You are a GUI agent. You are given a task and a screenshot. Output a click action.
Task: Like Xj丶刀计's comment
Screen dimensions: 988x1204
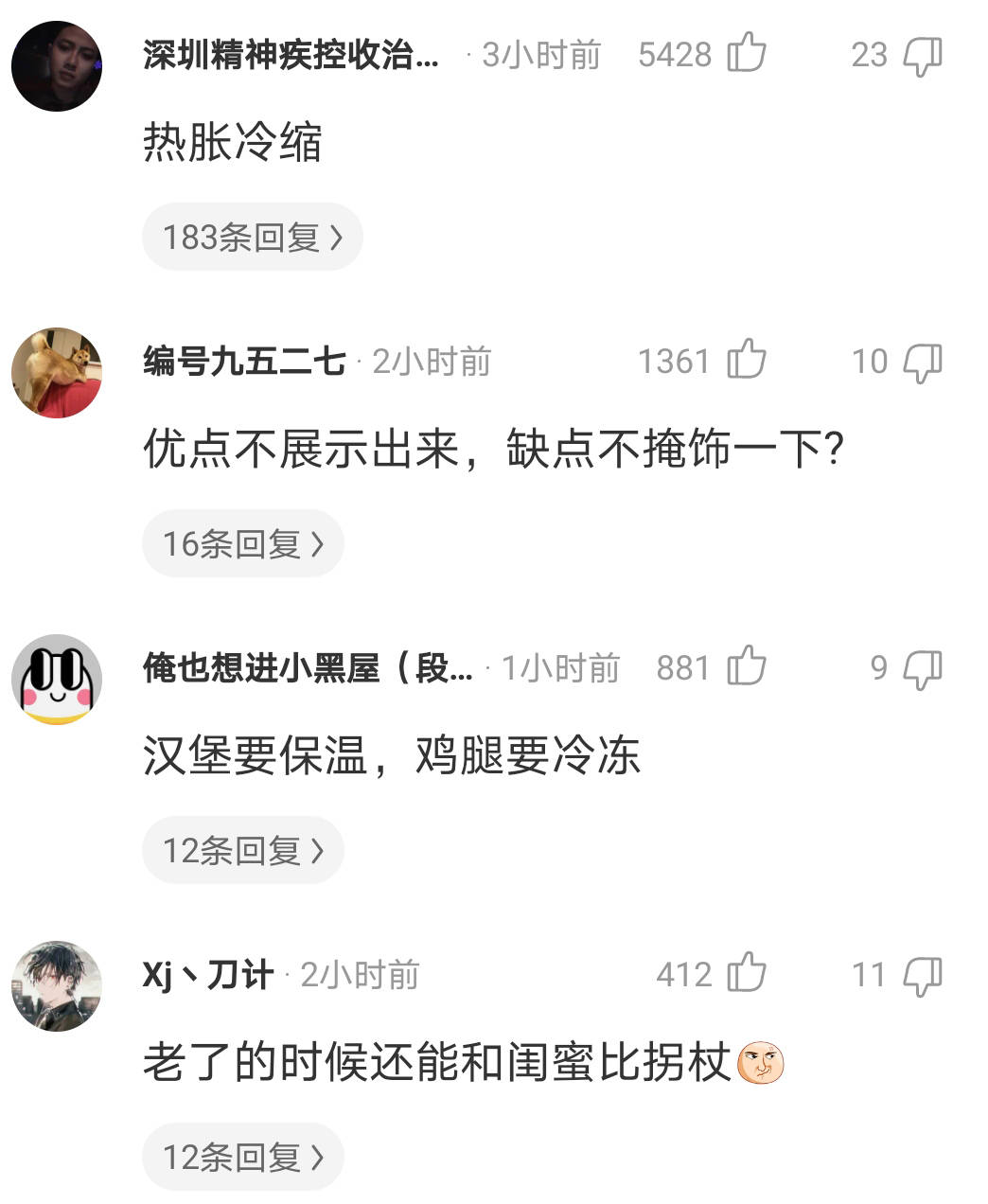[747, 973]
